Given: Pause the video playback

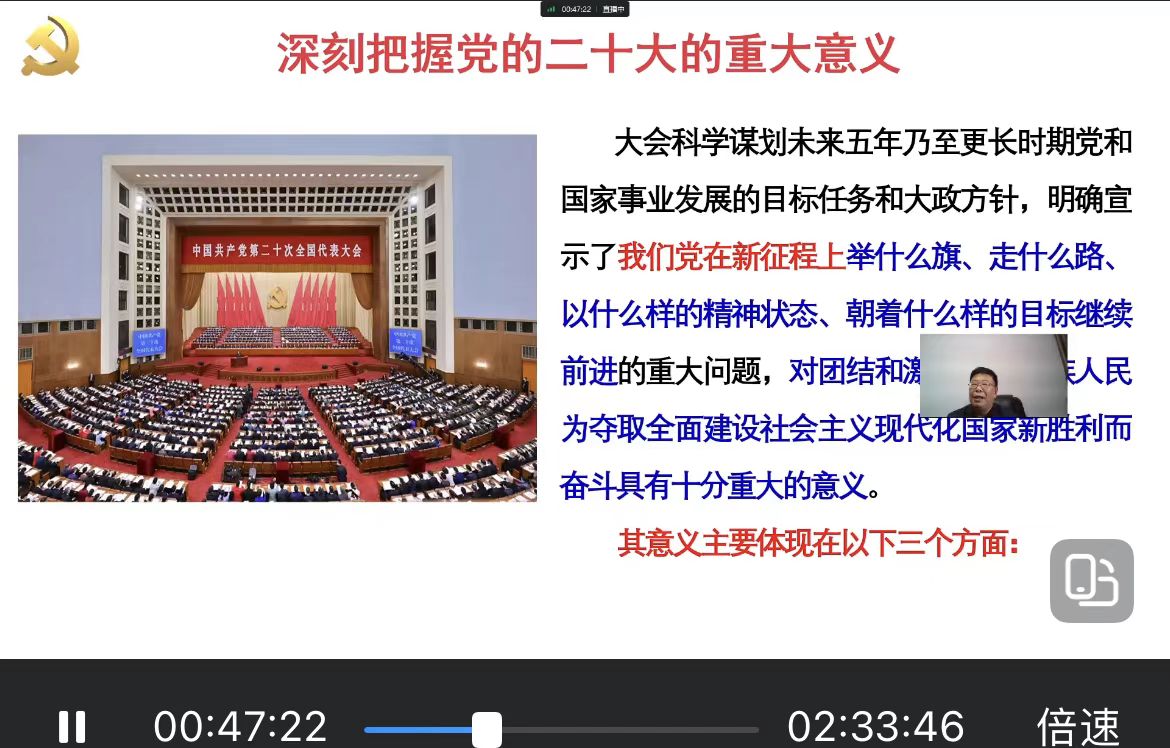Looking at the screenshot, I should [x=71, y=726].
